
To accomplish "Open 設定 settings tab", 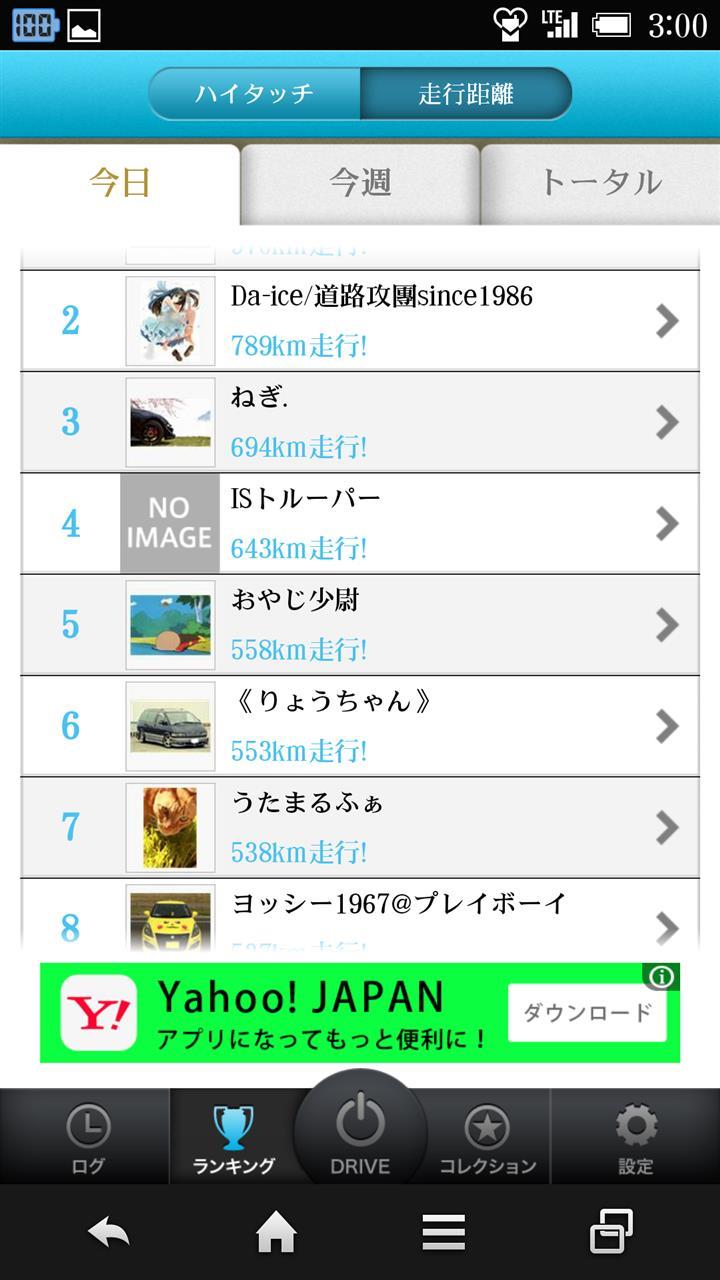I will pos(636,1137).
